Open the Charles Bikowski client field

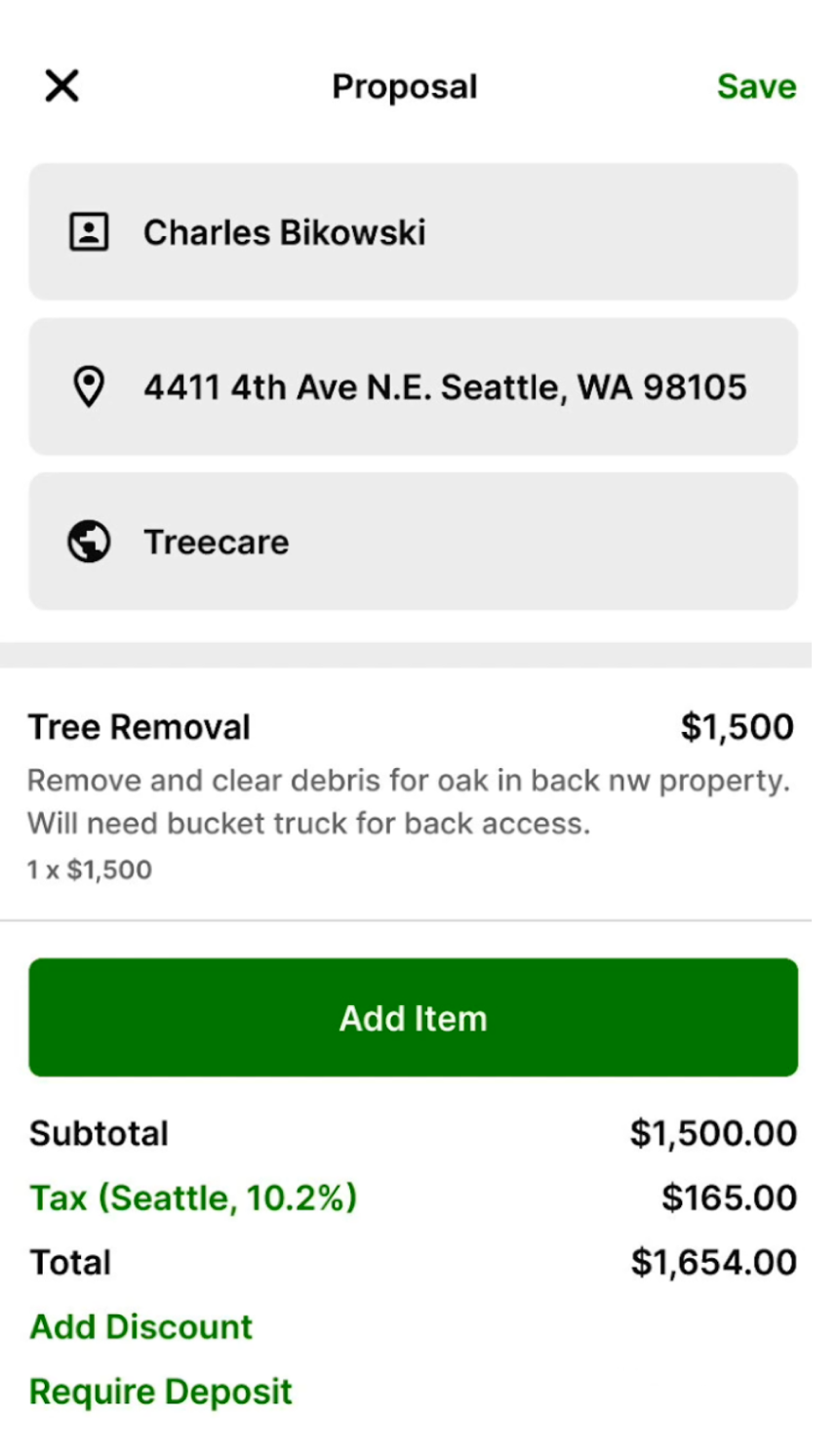click(414, 231)
